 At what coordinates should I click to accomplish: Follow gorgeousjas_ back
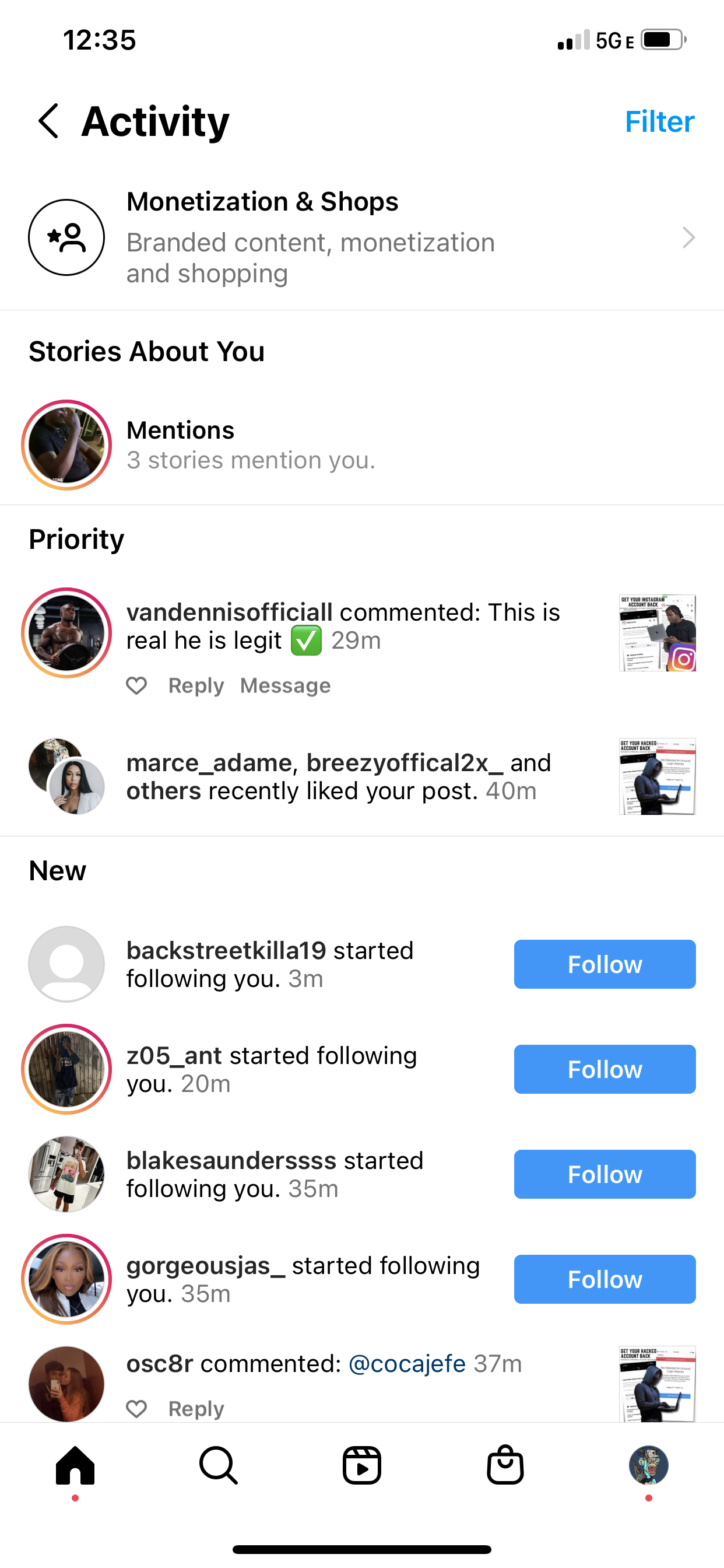(604, 1279)
